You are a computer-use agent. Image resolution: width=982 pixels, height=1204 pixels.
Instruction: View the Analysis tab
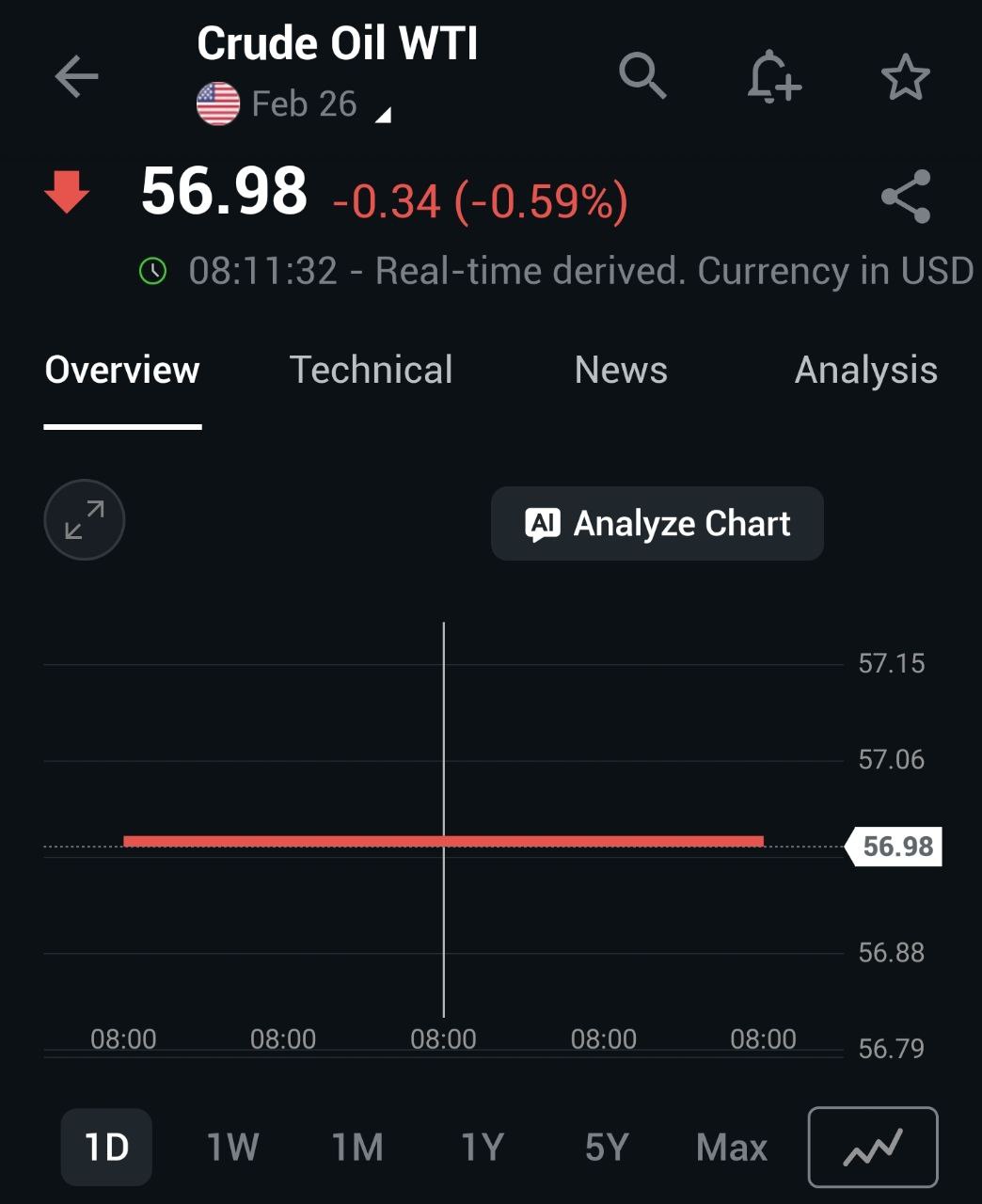tap(865, 370)
